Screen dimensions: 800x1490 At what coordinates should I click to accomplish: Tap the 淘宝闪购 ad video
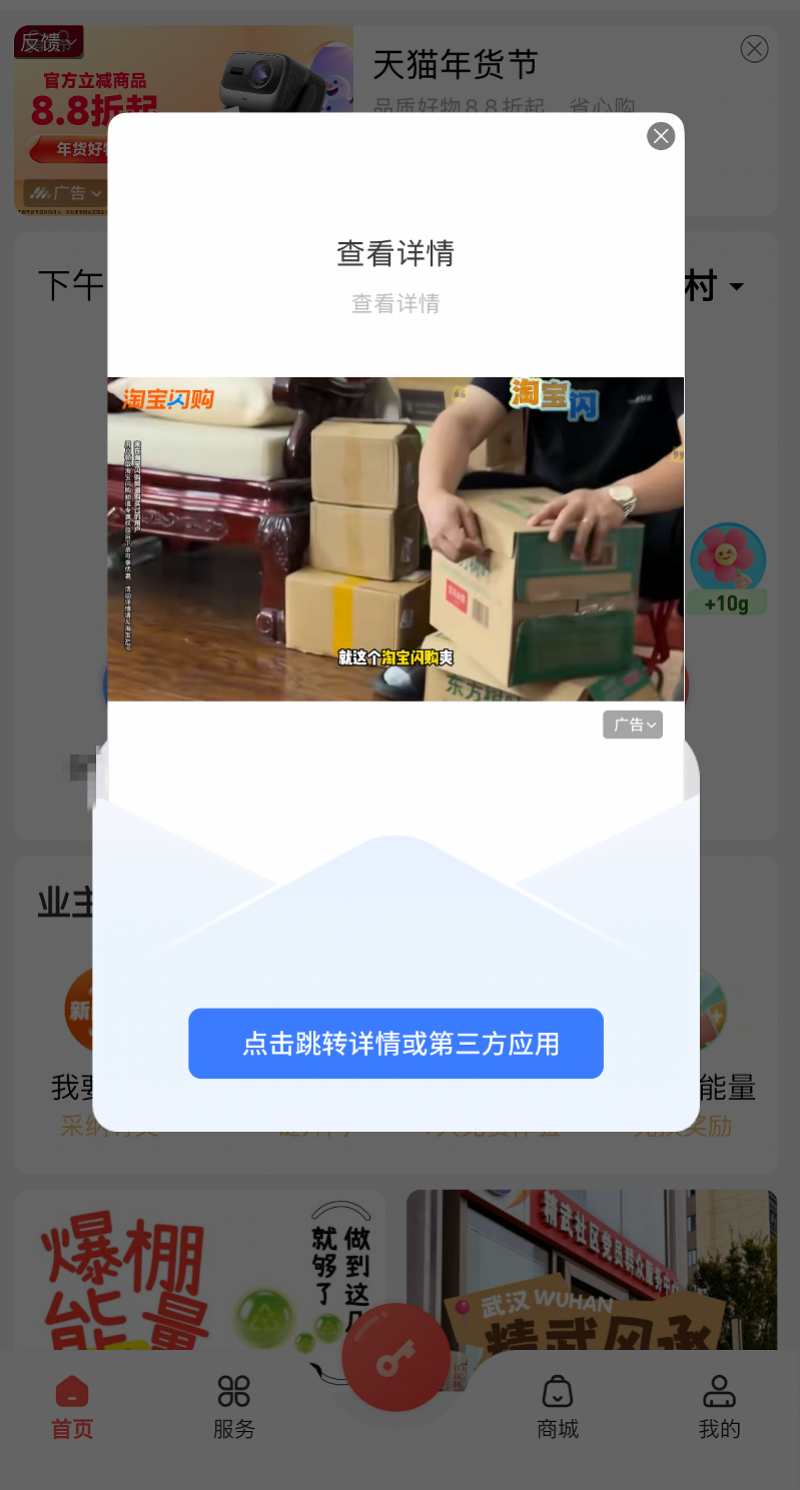pyautogui.click(x=396, y=538)
